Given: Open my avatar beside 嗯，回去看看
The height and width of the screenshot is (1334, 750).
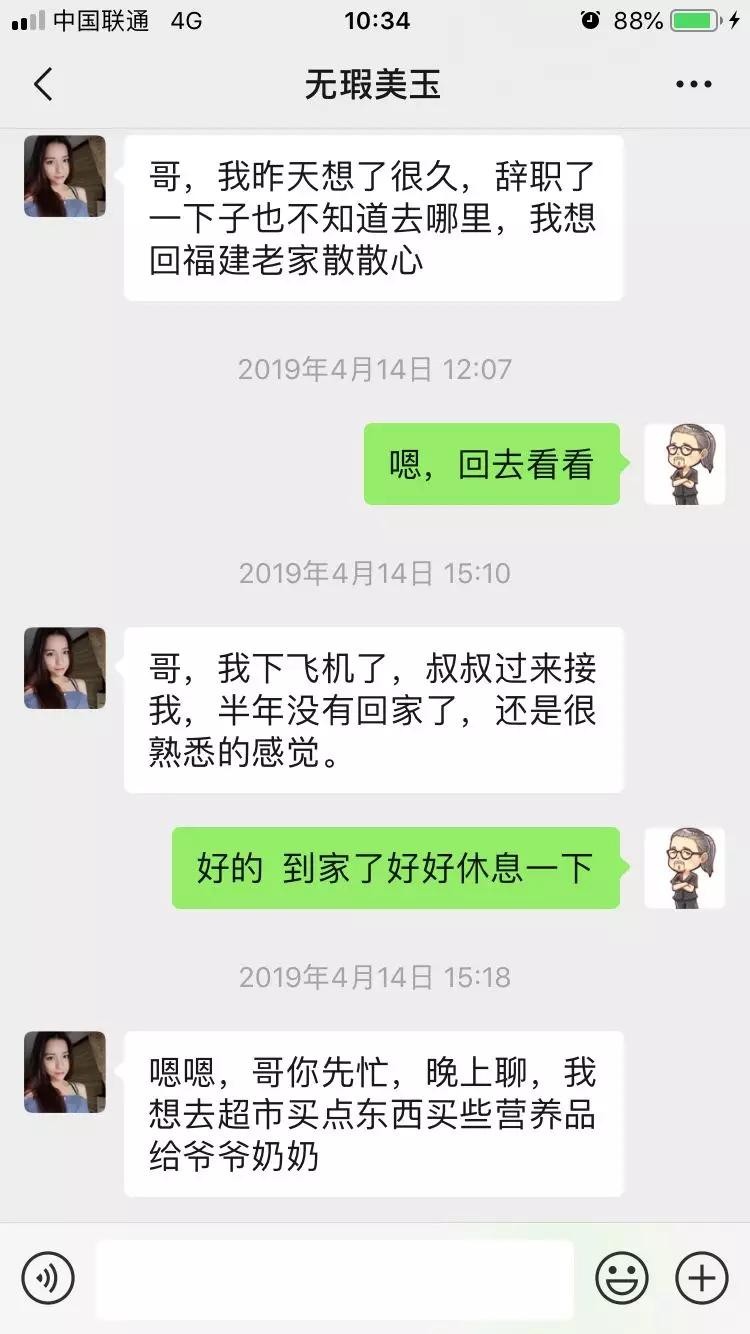Looking at the screenshot, I should pos(684,464).
